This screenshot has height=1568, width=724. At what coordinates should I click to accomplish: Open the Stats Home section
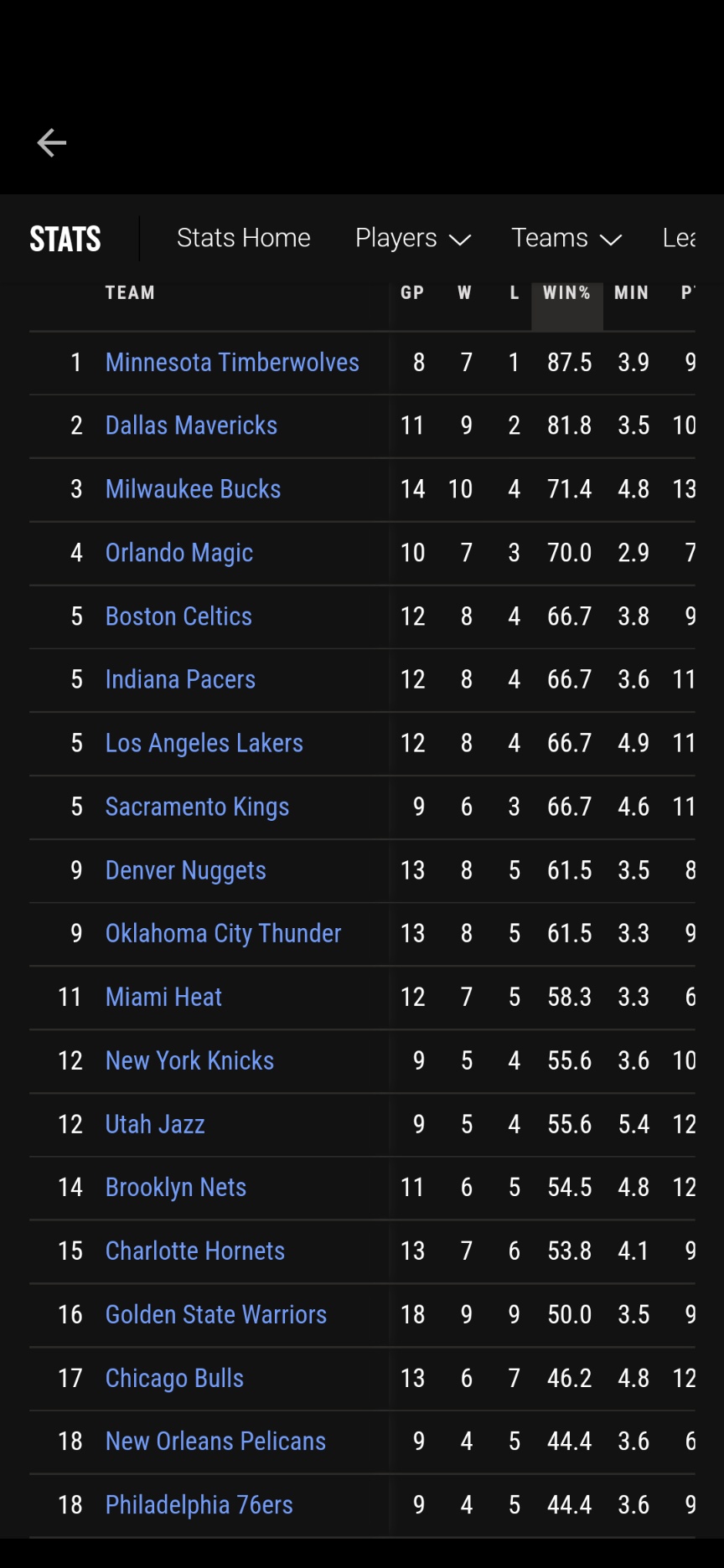point(243,238)
